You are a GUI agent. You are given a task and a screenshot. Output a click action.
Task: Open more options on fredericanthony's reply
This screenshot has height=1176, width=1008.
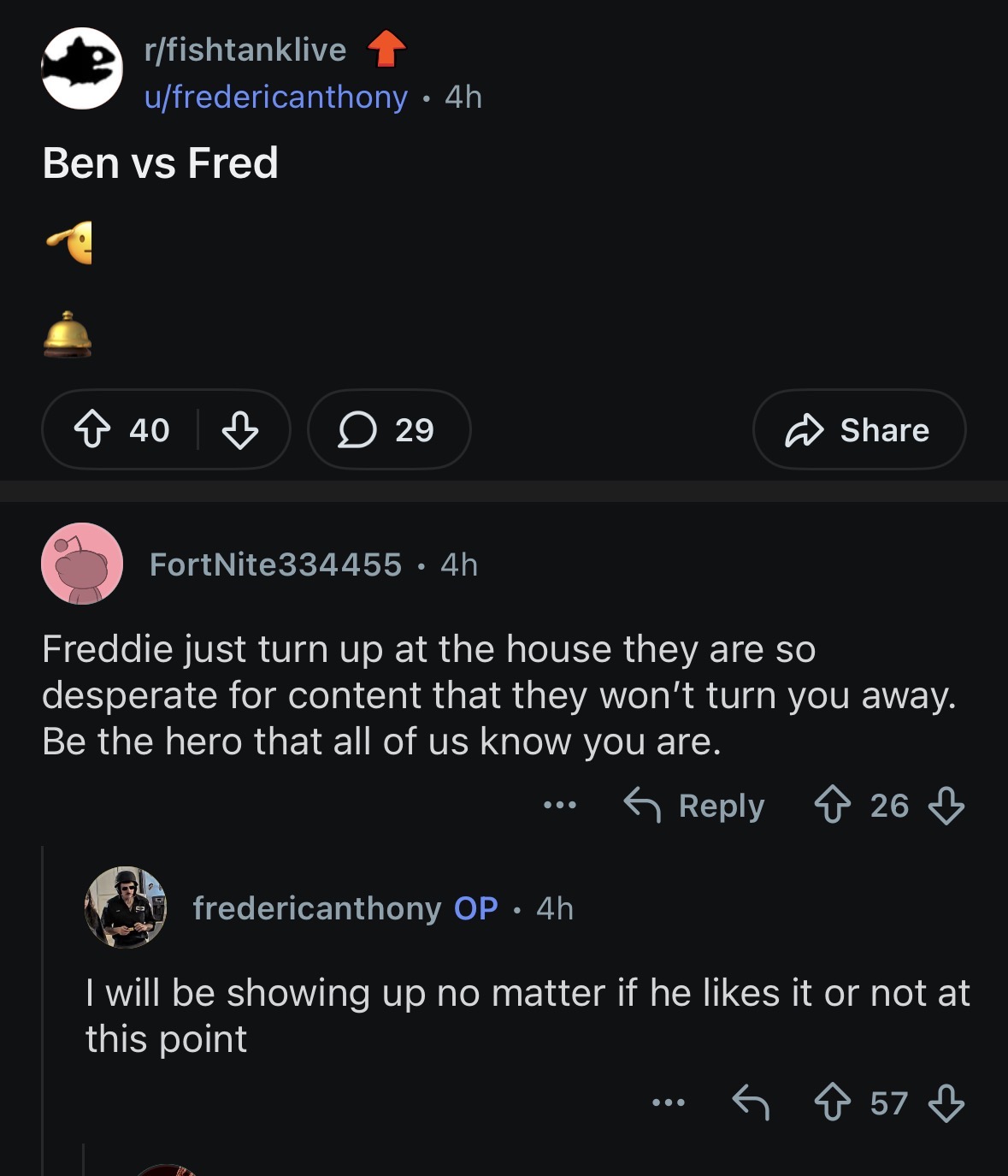(668, 1102)
